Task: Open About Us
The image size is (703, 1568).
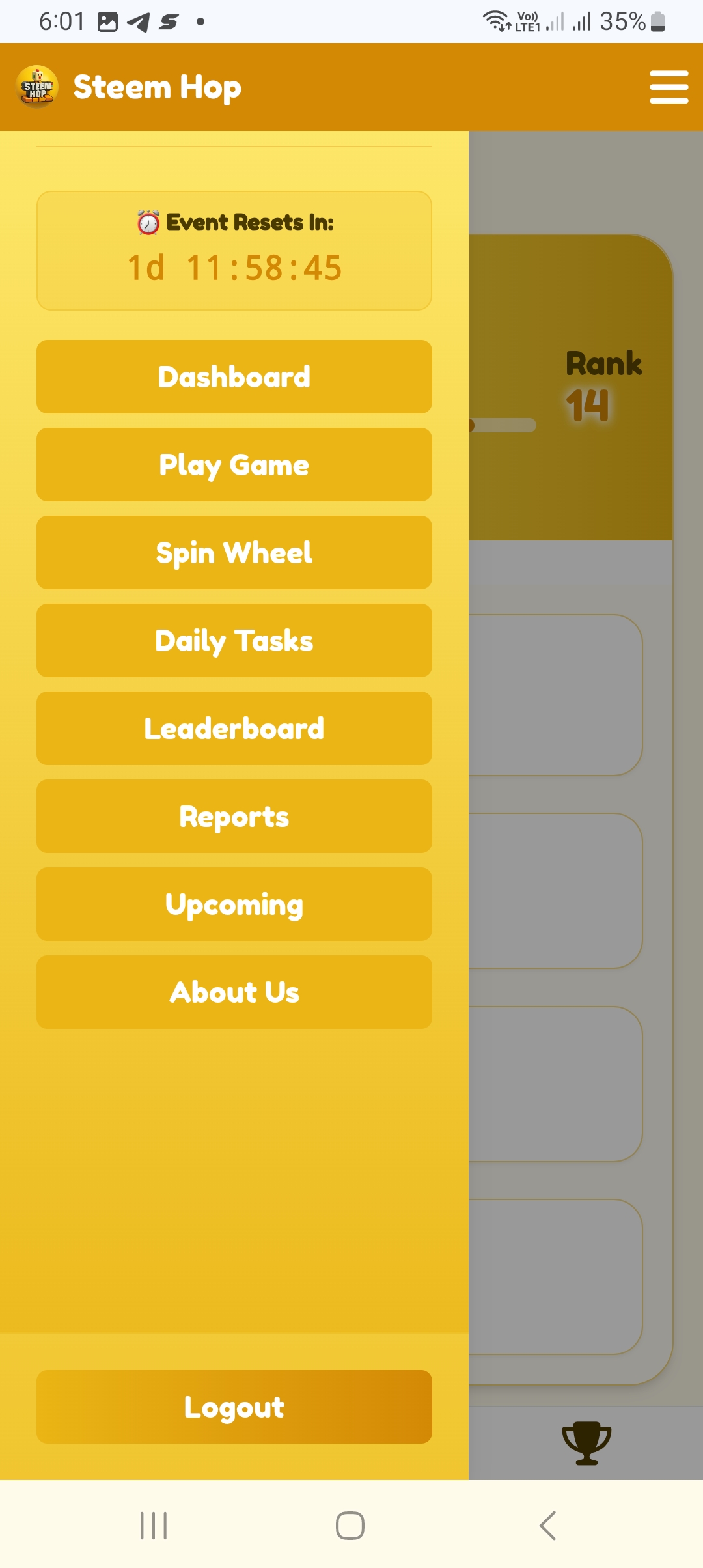Action: pos(234,992)
